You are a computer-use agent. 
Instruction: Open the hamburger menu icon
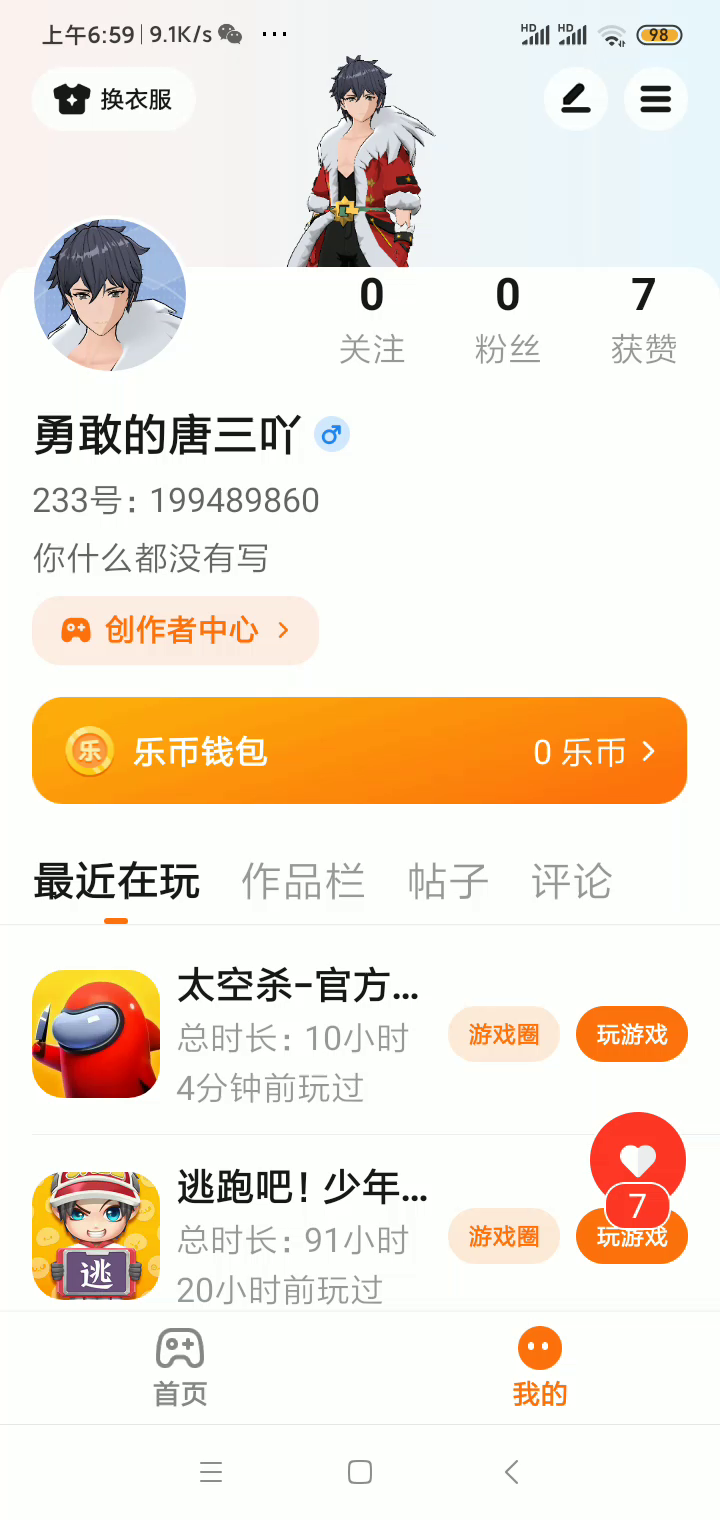tap(655, 99)
